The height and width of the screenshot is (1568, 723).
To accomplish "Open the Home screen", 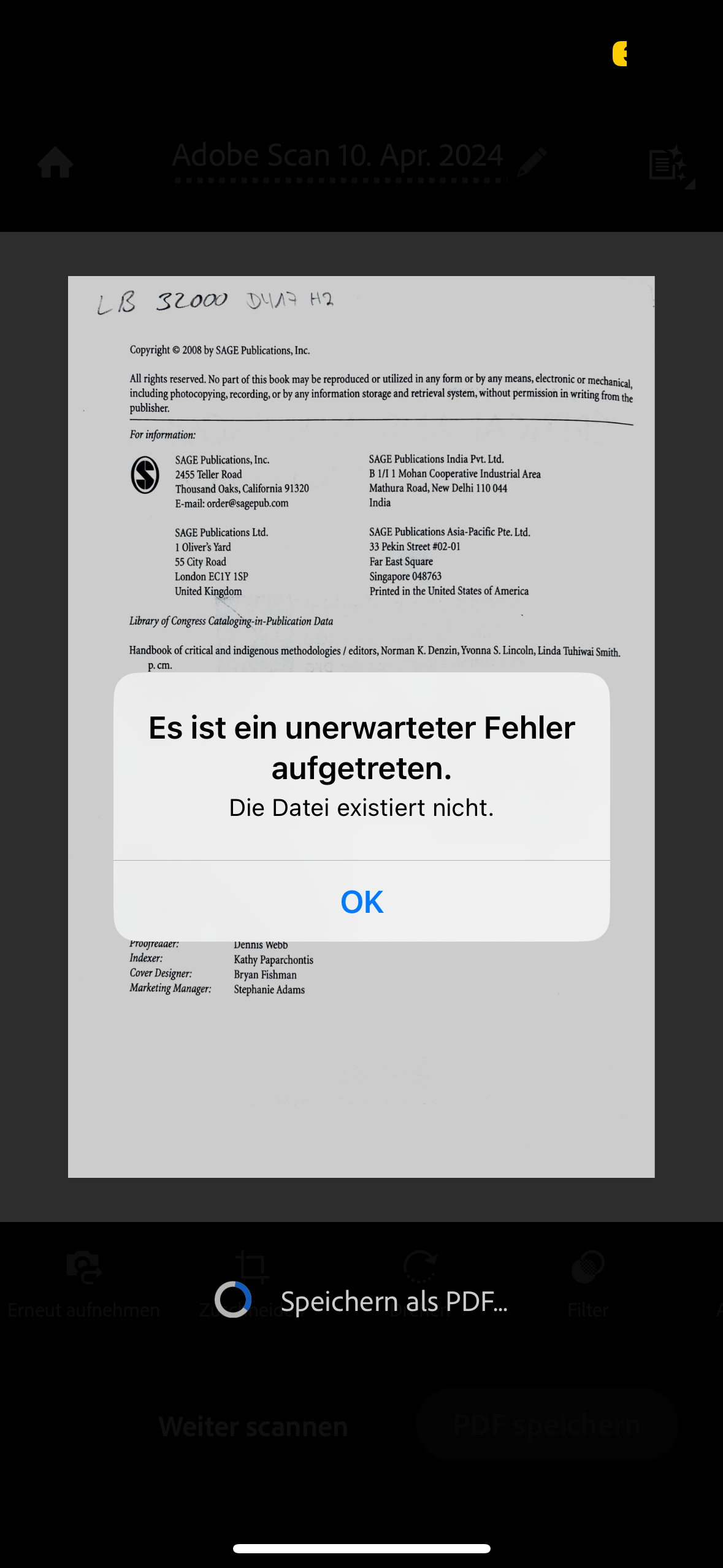I will point(55,163).
